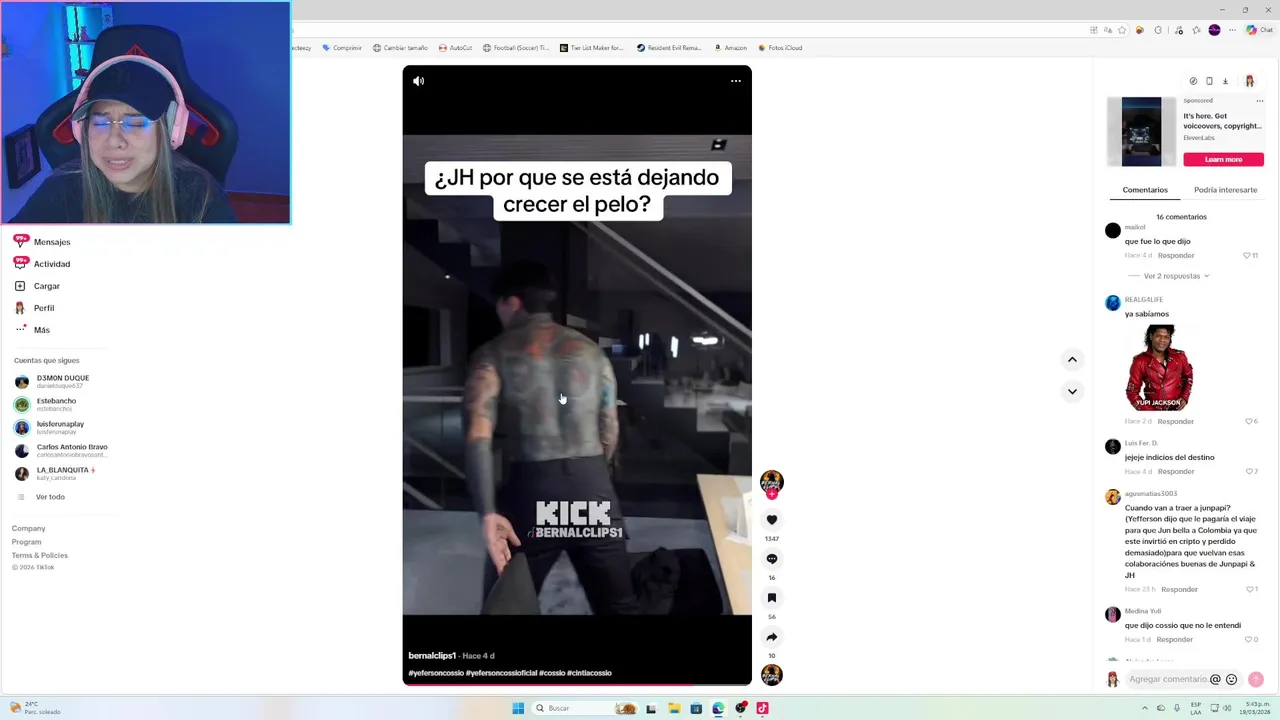Share the video using the arrow icon

click(x=771, y=637)
